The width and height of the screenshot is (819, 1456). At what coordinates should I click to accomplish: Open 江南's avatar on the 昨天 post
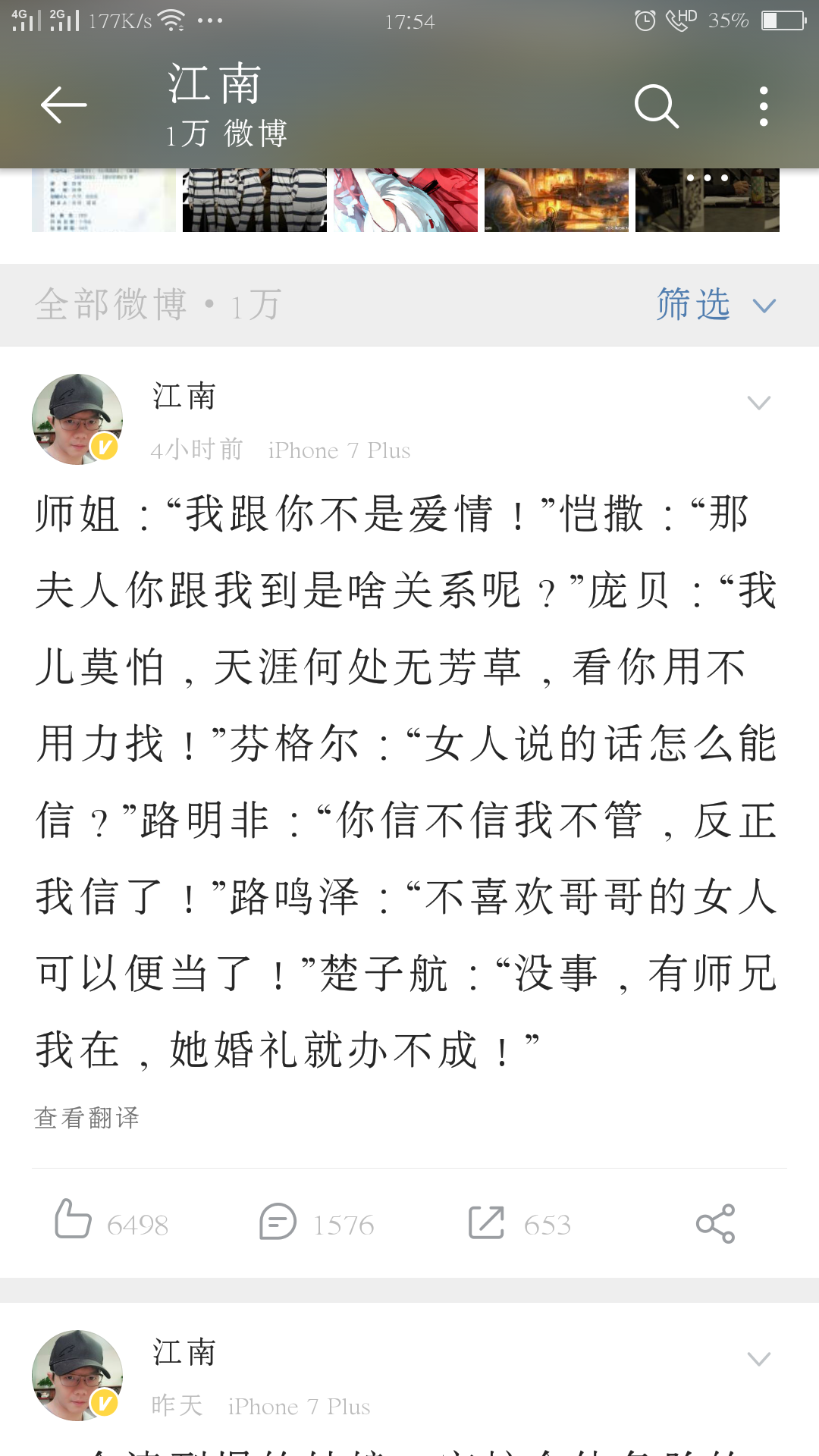77,1375
